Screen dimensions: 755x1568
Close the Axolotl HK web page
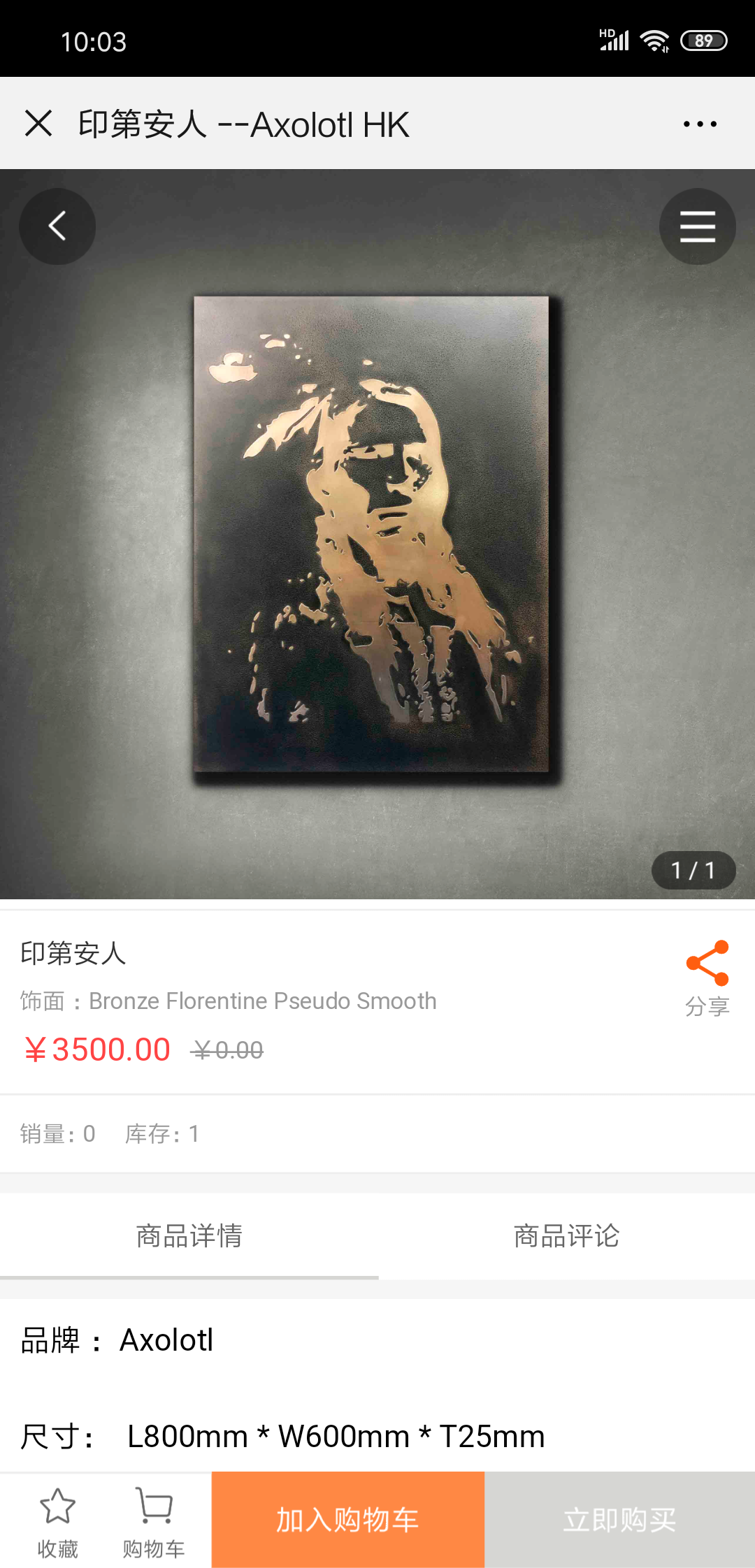tap(38, 124)
